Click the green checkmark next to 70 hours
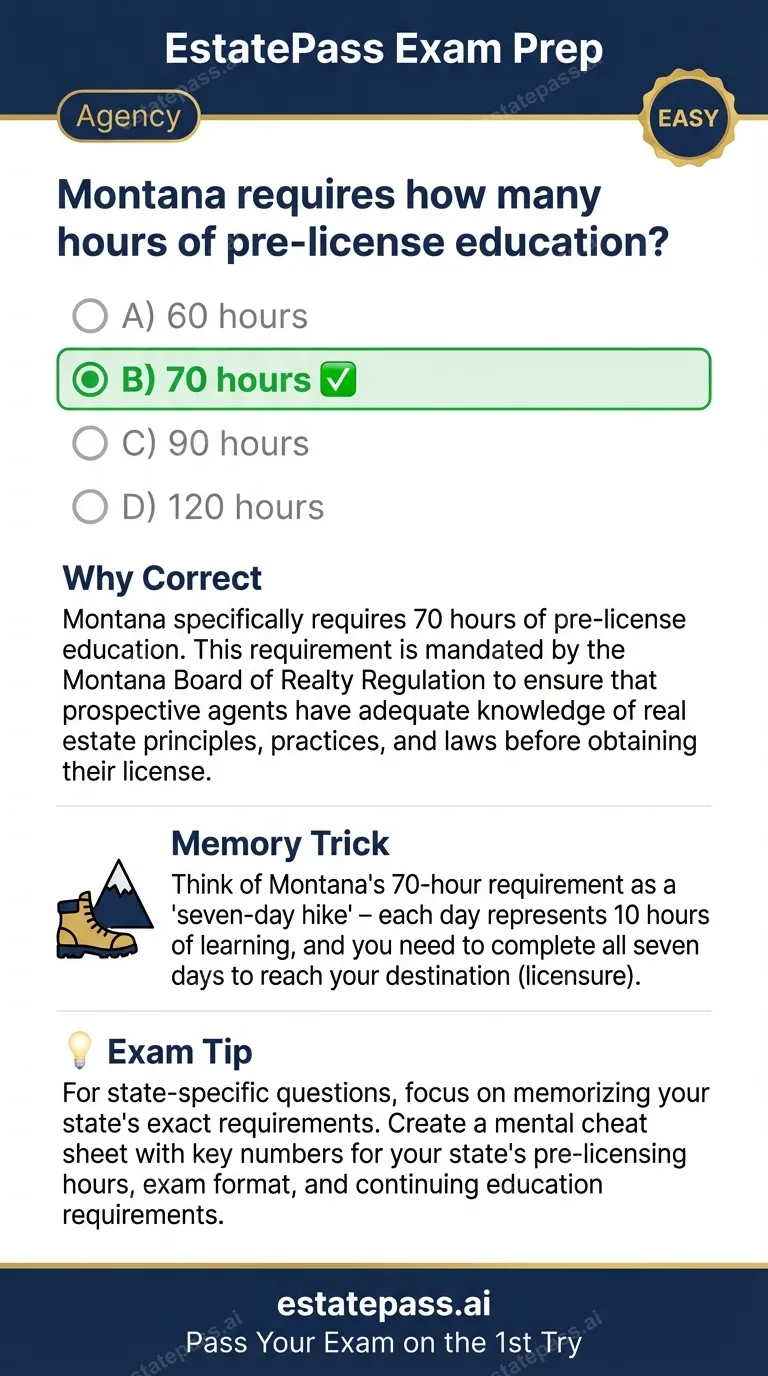The image size is (768, 1376). 338,379
